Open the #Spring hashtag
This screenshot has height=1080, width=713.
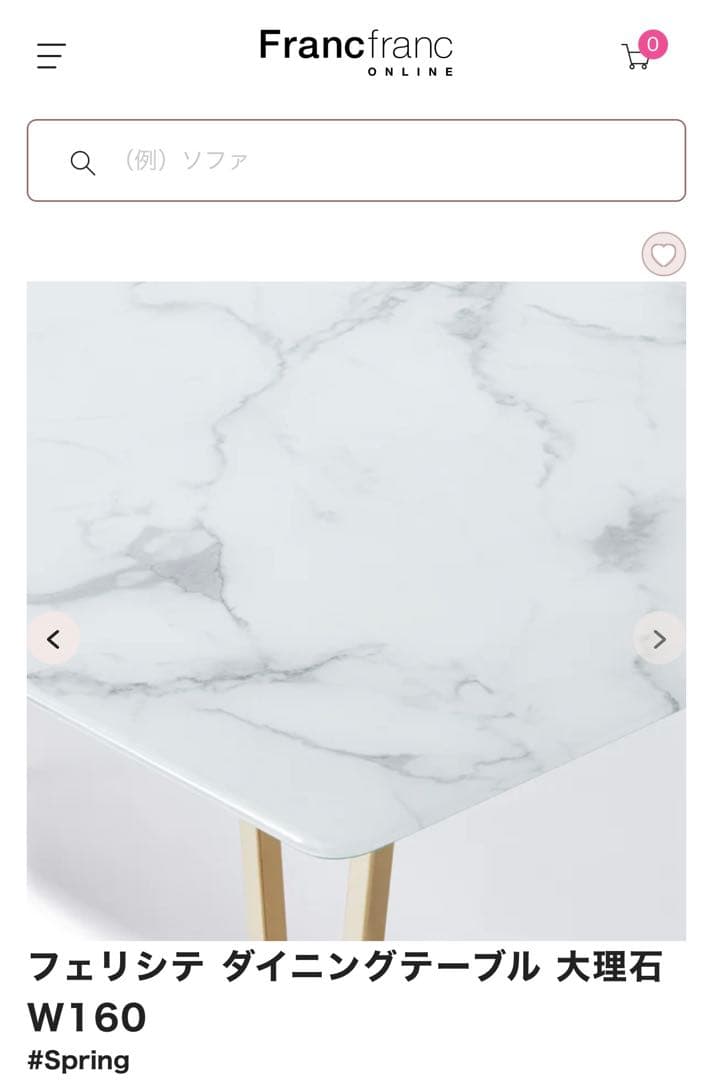(x=79, y=1061)
